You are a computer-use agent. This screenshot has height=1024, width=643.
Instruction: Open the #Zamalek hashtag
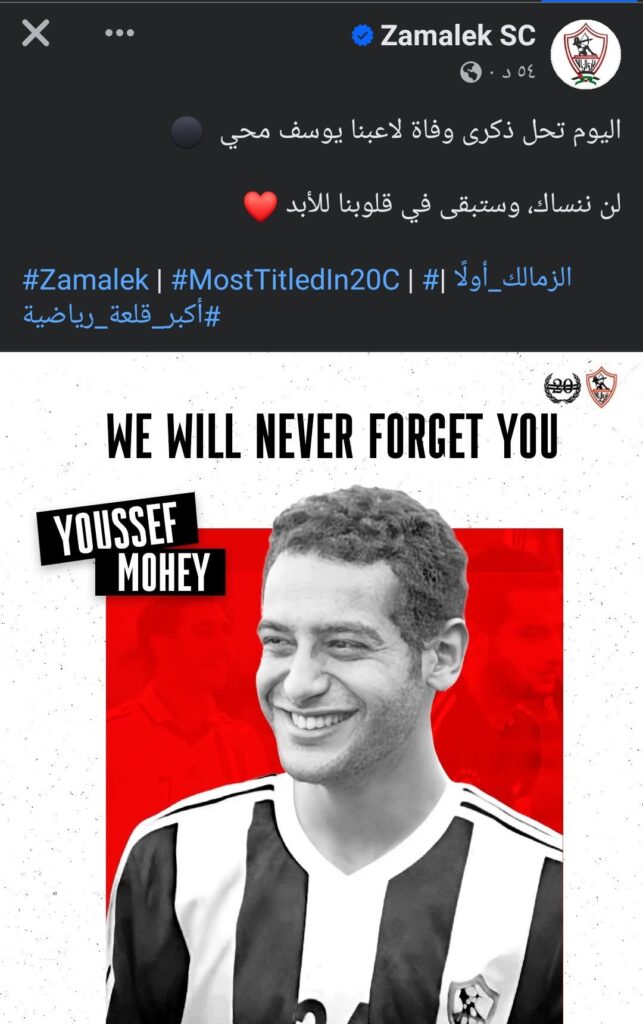pyautogui.click(x=86, y=279)
